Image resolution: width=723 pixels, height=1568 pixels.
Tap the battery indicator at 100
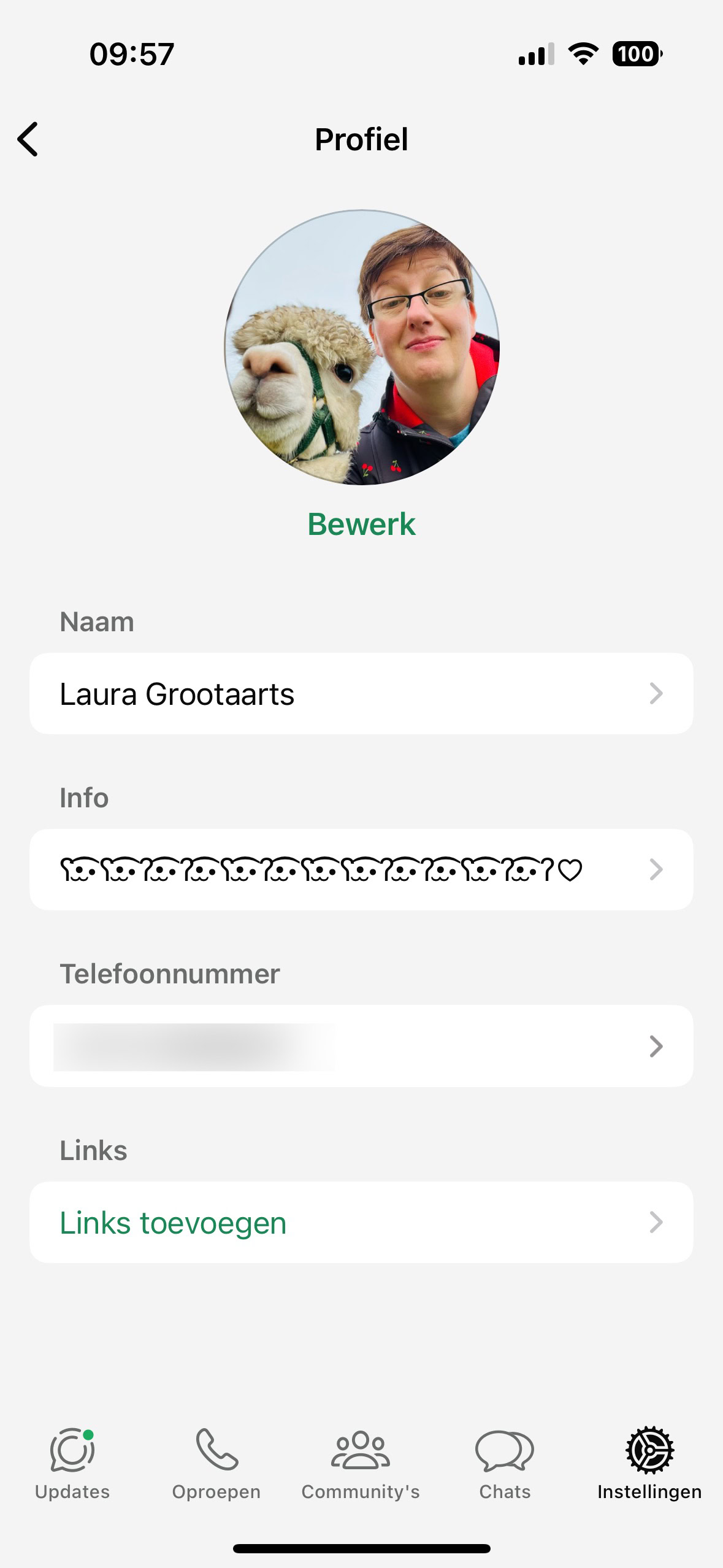[638, 55]
